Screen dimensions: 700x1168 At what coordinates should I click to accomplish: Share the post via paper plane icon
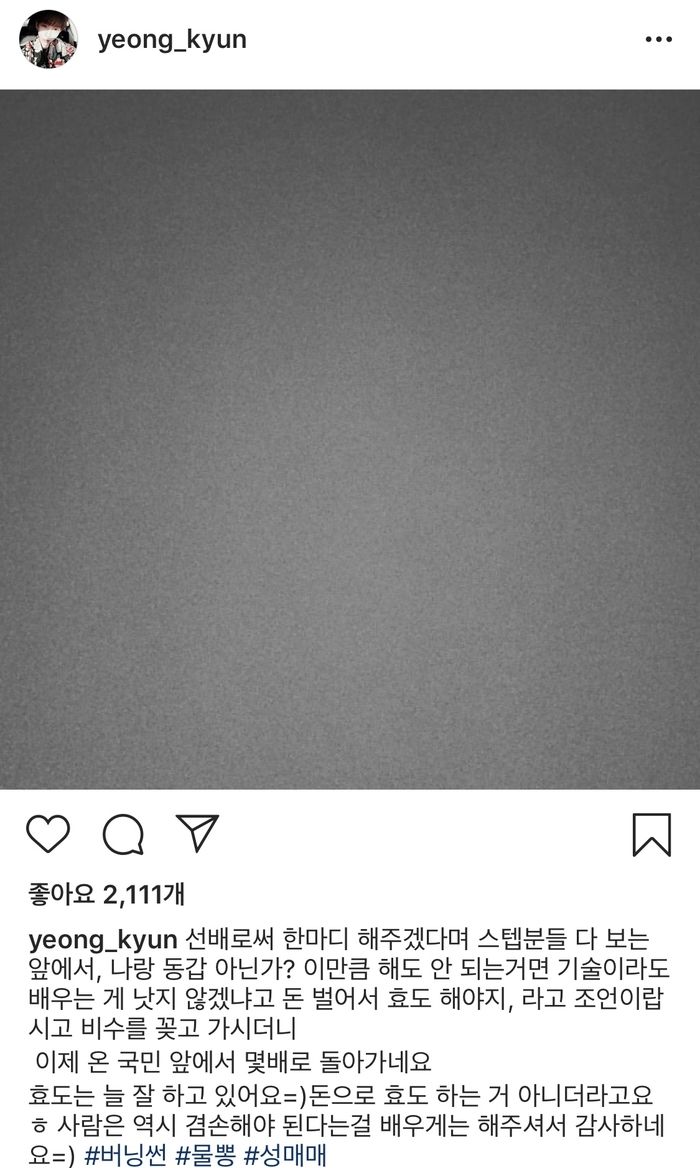click(196, 833)
